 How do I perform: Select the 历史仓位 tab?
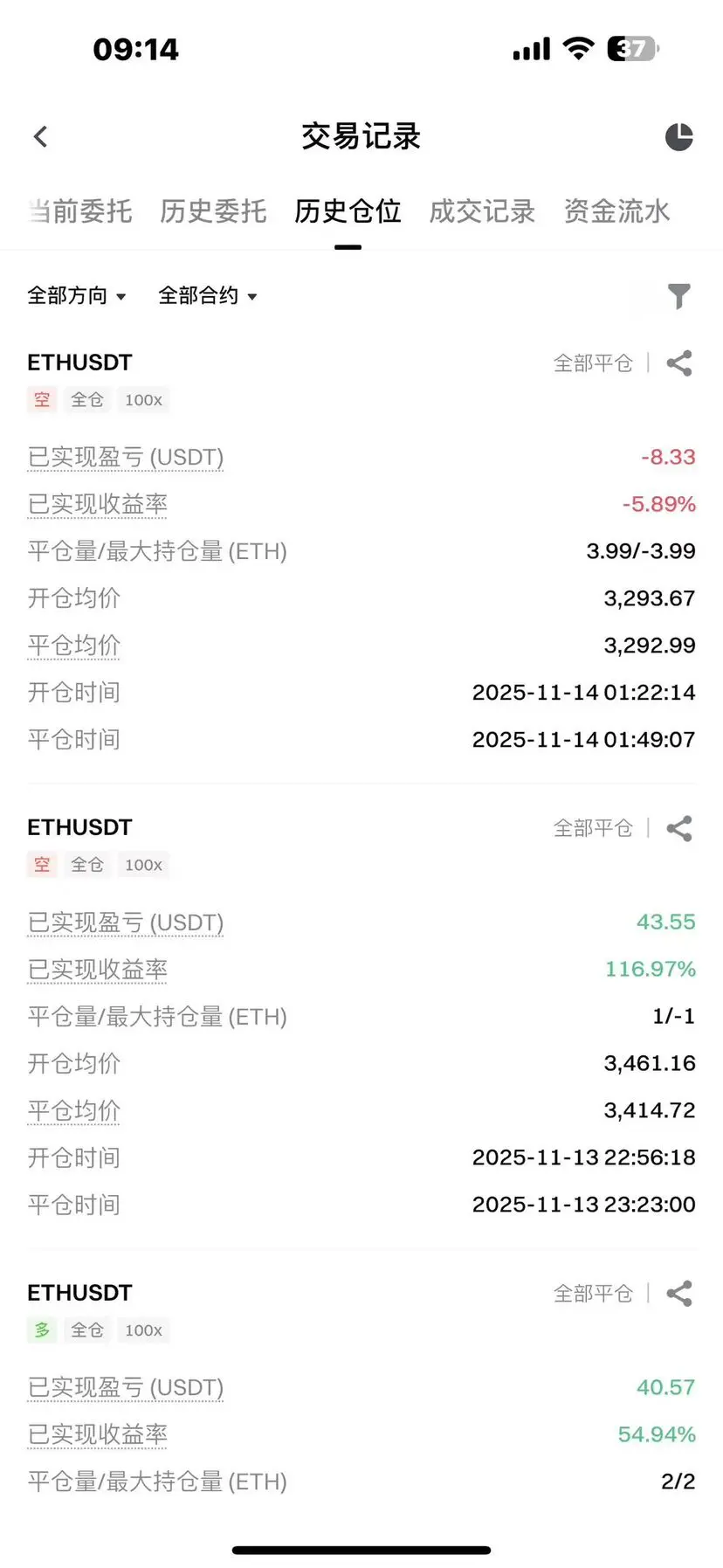point(348,211)
